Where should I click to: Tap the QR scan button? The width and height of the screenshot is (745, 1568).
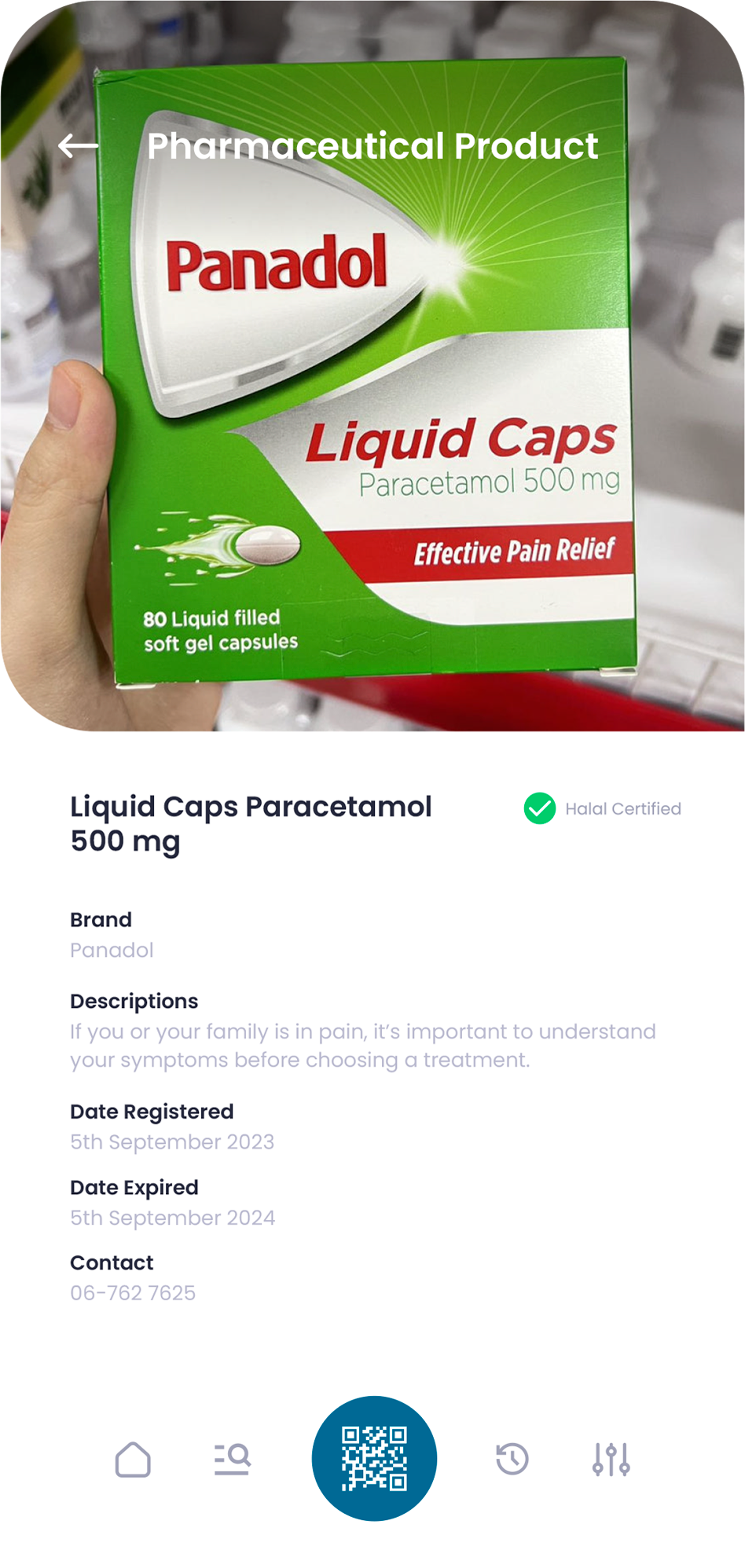(374, 1458)
